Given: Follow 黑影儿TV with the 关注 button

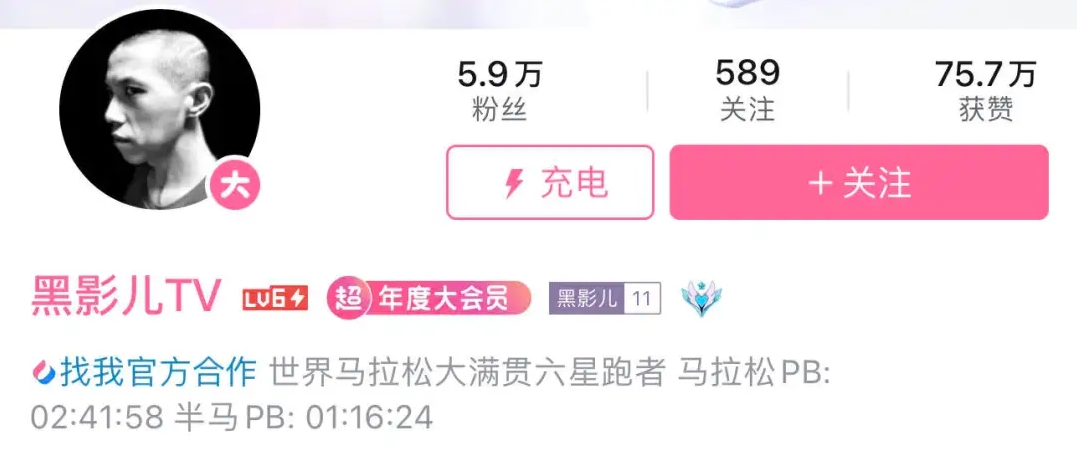Looking at the screenshot, I should point(858,182).
